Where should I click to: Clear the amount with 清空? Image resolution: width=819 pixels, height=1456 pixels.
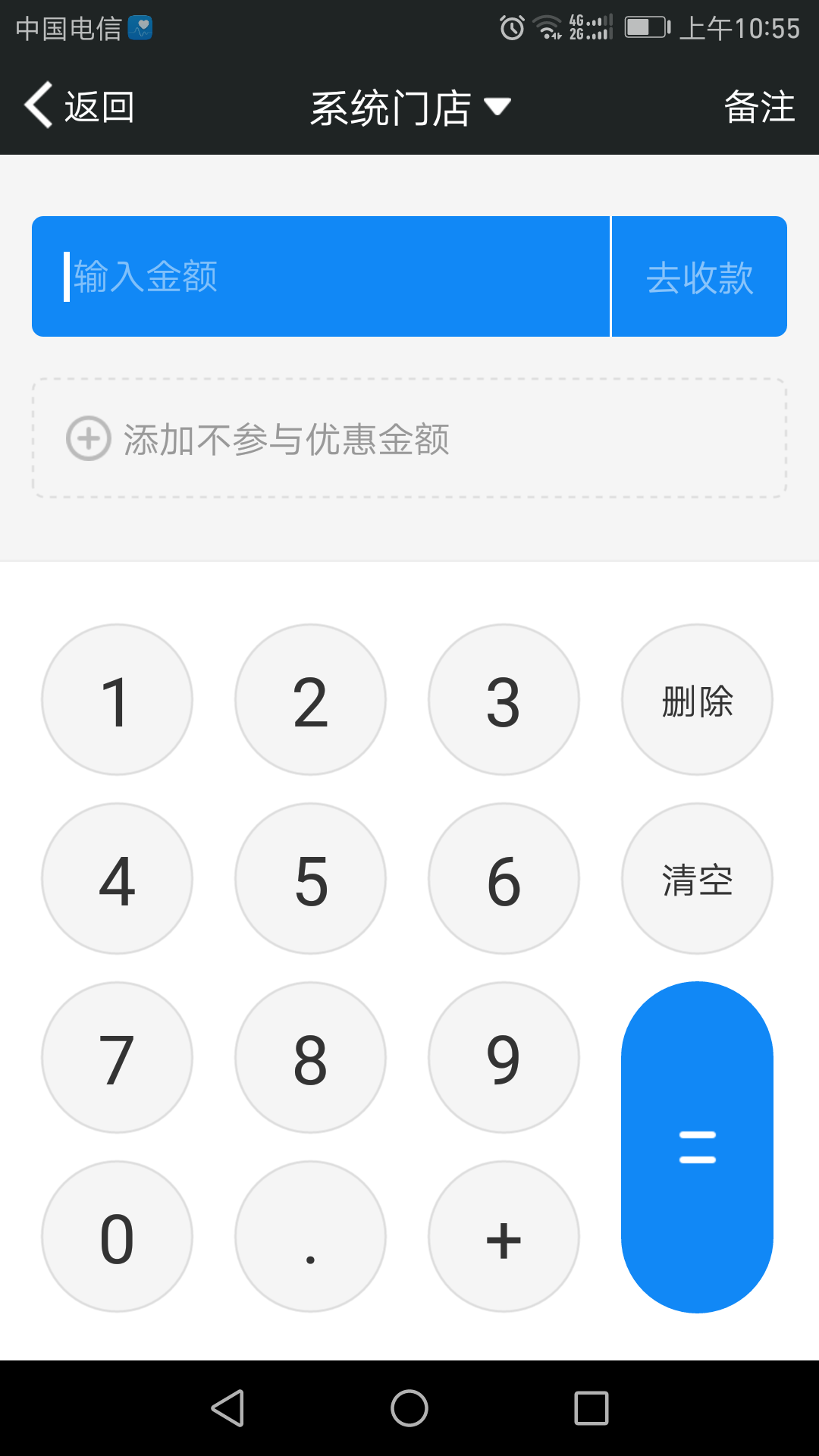click(697, 878)
